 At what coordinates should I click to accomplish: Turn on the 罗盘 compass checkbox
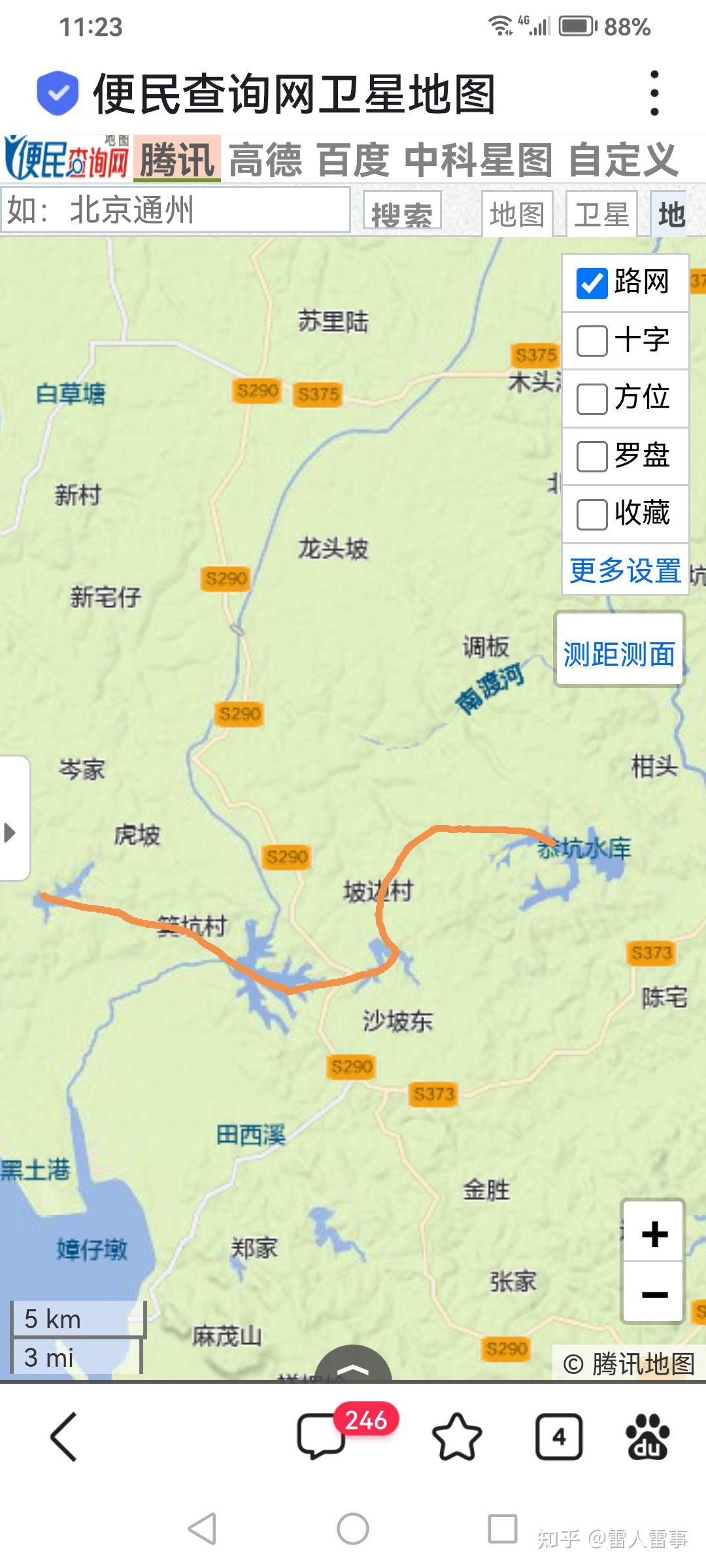pos(592,456)
